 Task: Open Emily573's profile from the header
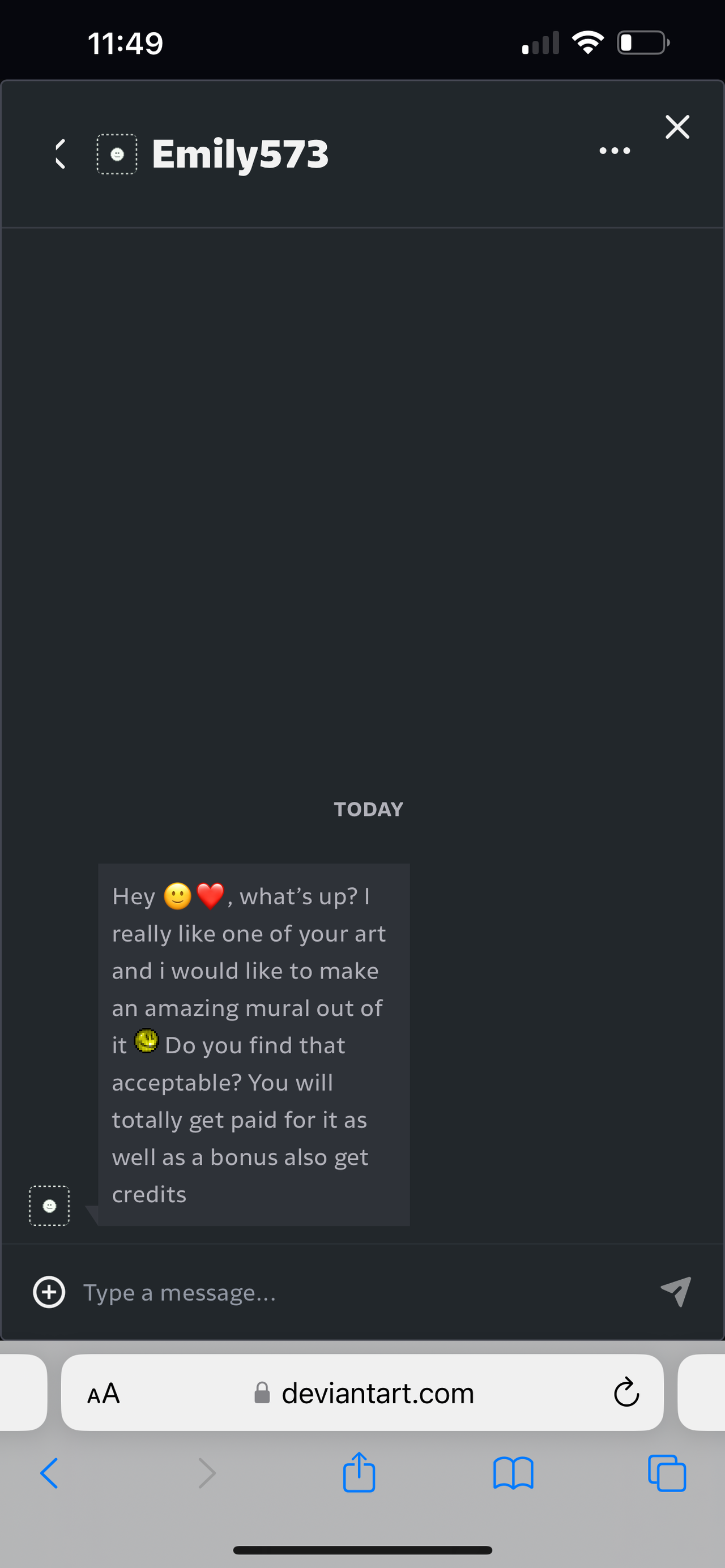pyautogui.click(x=239, y=154)
